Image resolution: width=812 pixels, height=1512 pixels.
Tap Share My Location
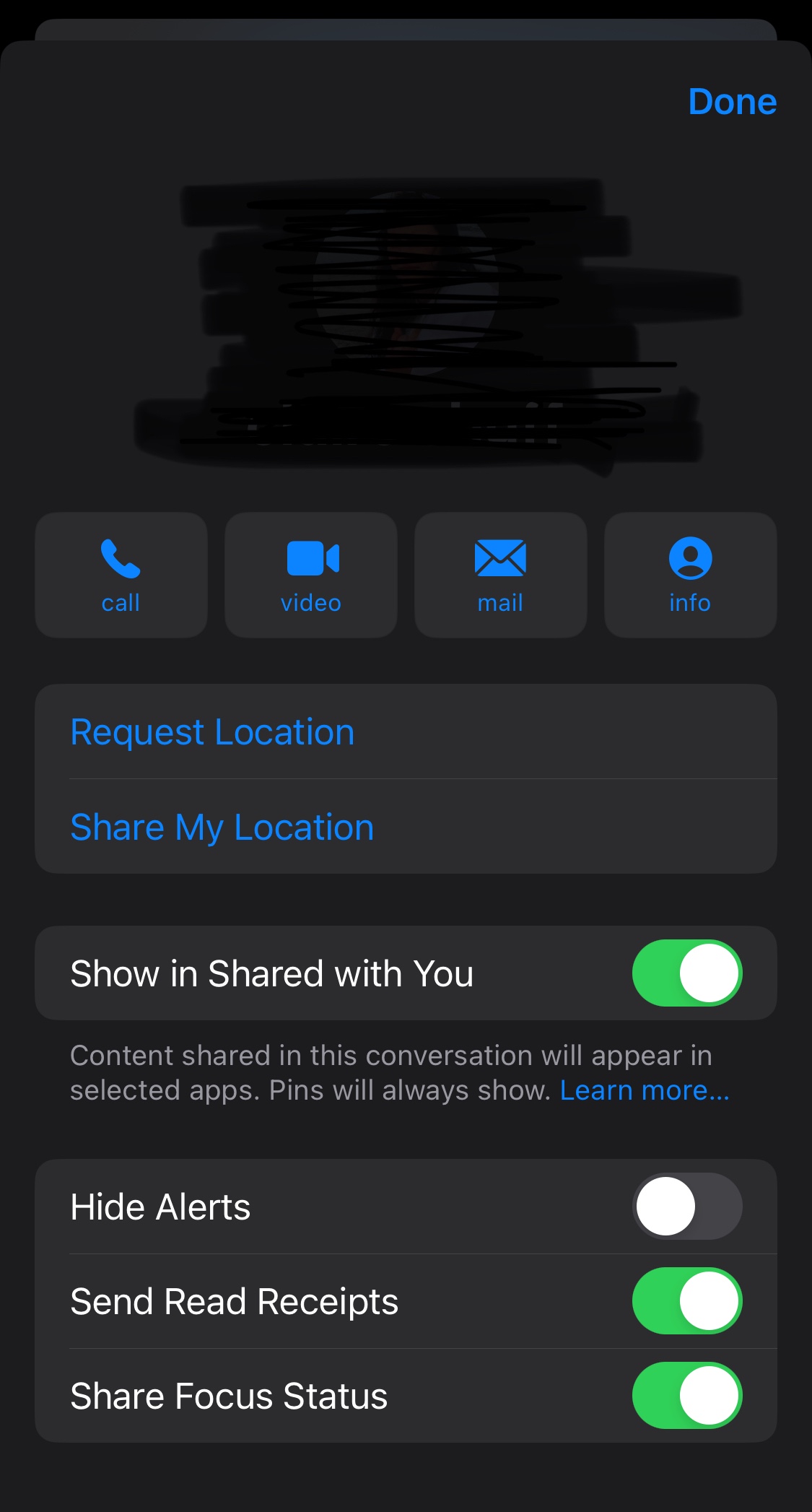pos(222,827)
